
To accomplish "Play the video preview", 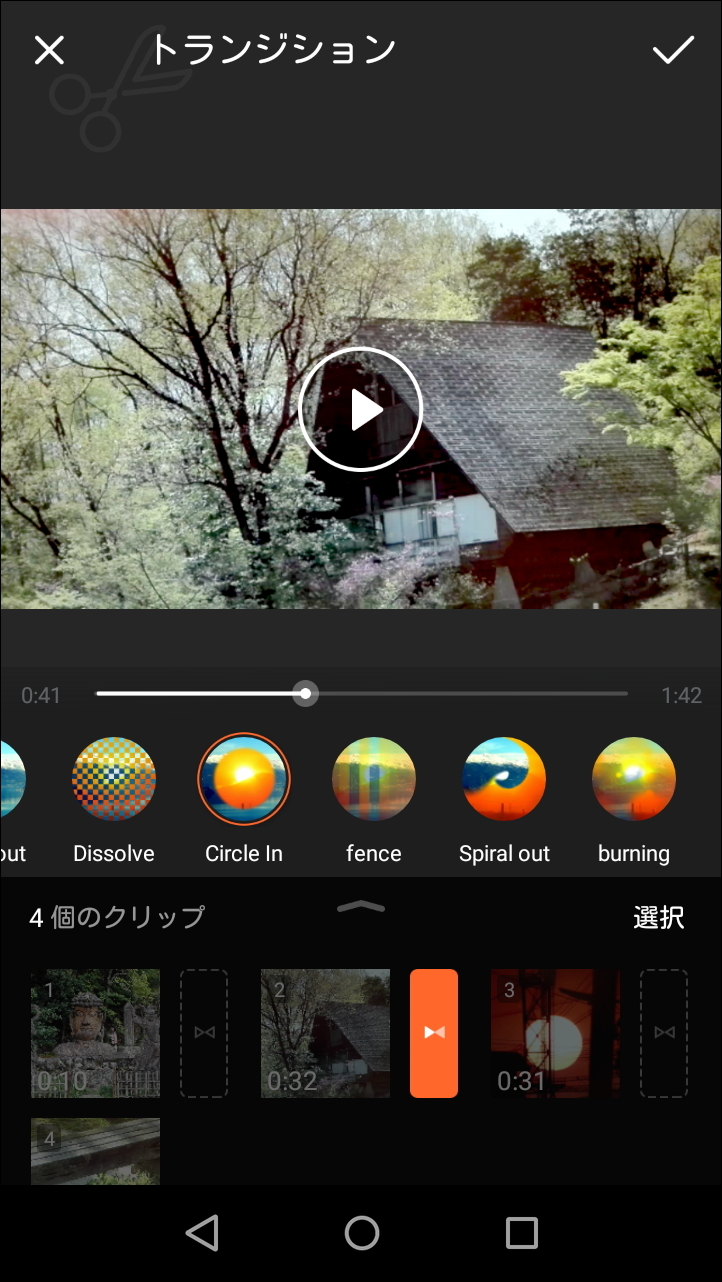I will (361, 409).
